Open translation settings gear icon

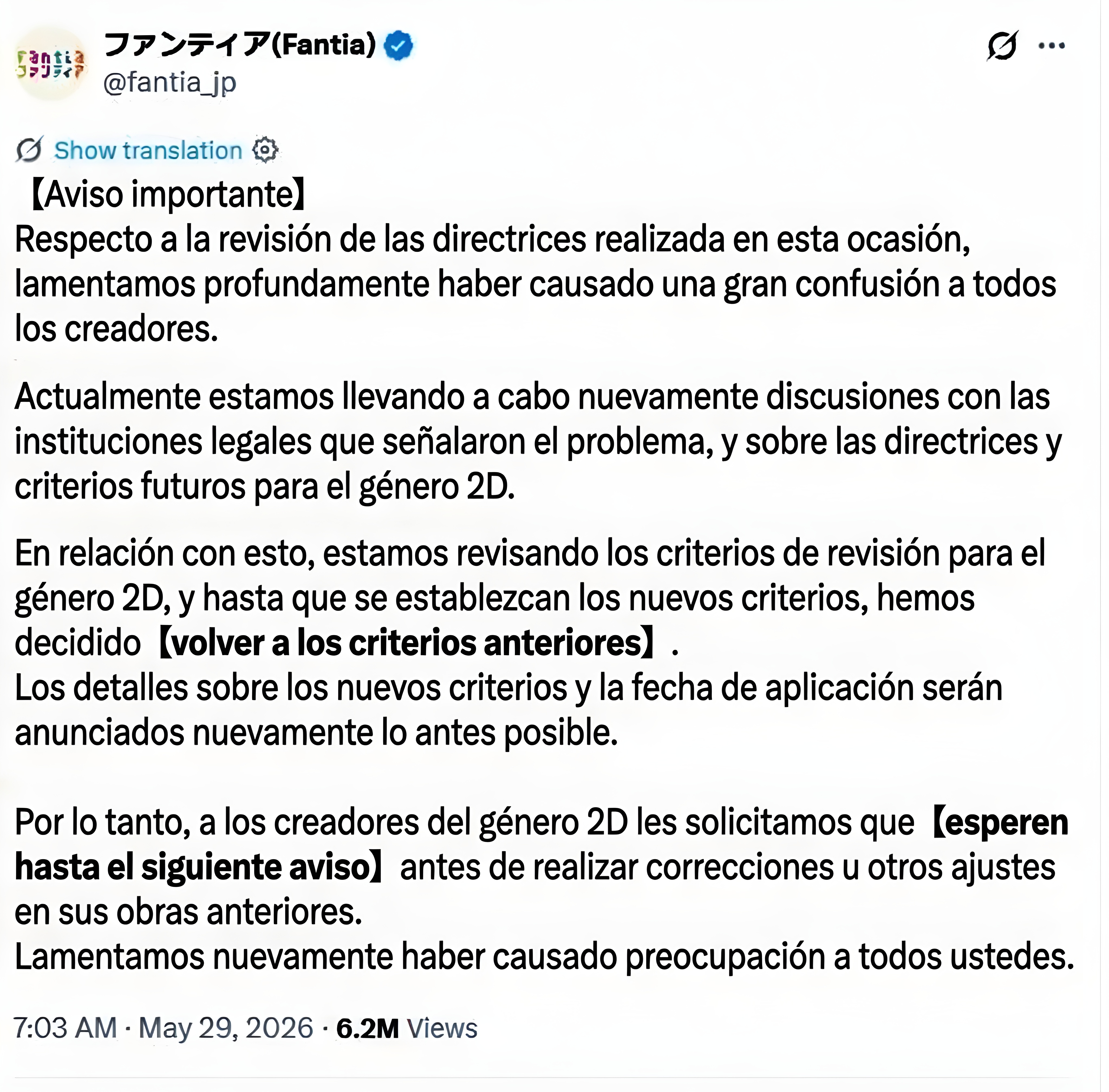click(265, 151)
